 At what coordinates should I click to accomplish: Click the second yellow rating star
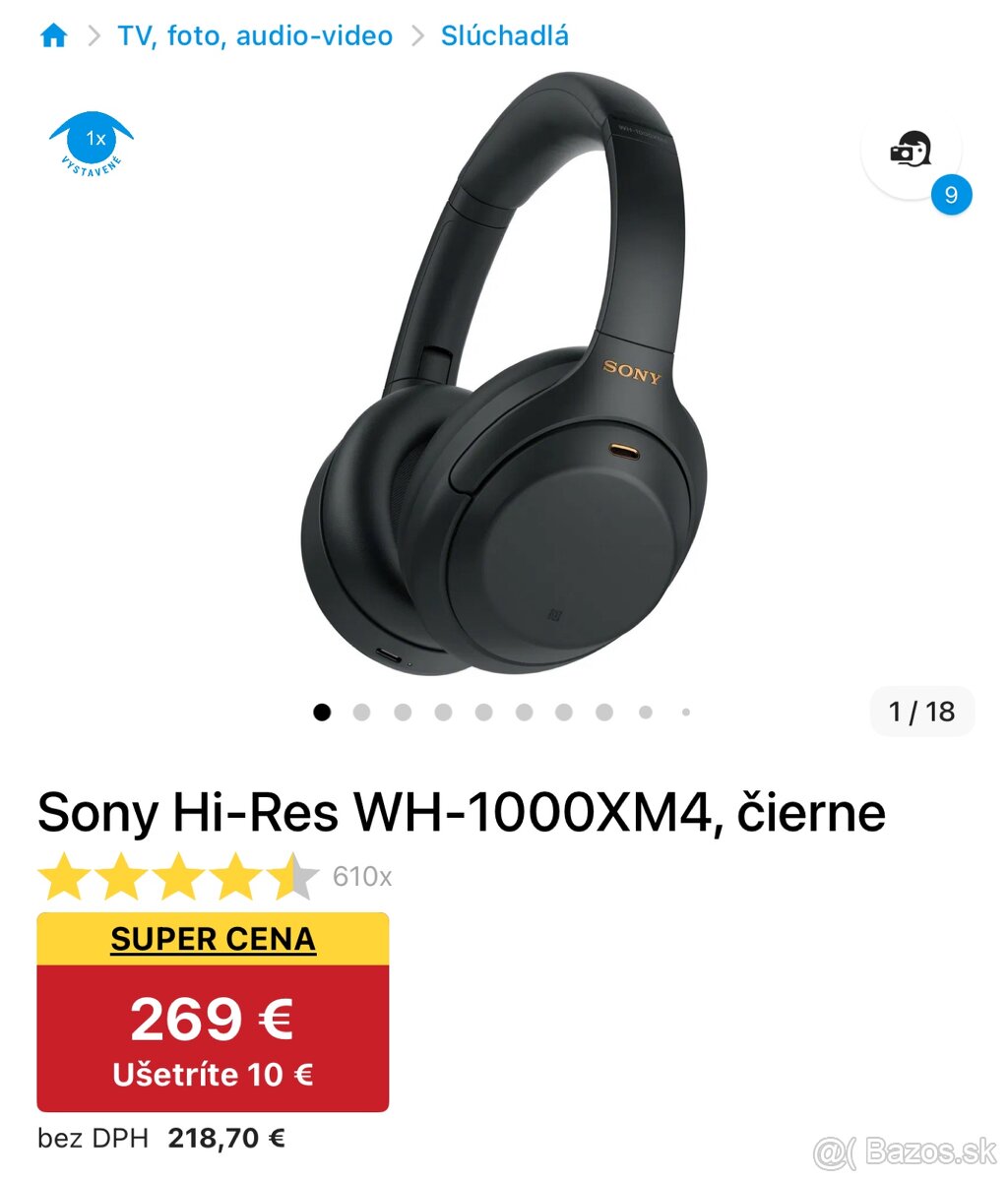point(119,876)
